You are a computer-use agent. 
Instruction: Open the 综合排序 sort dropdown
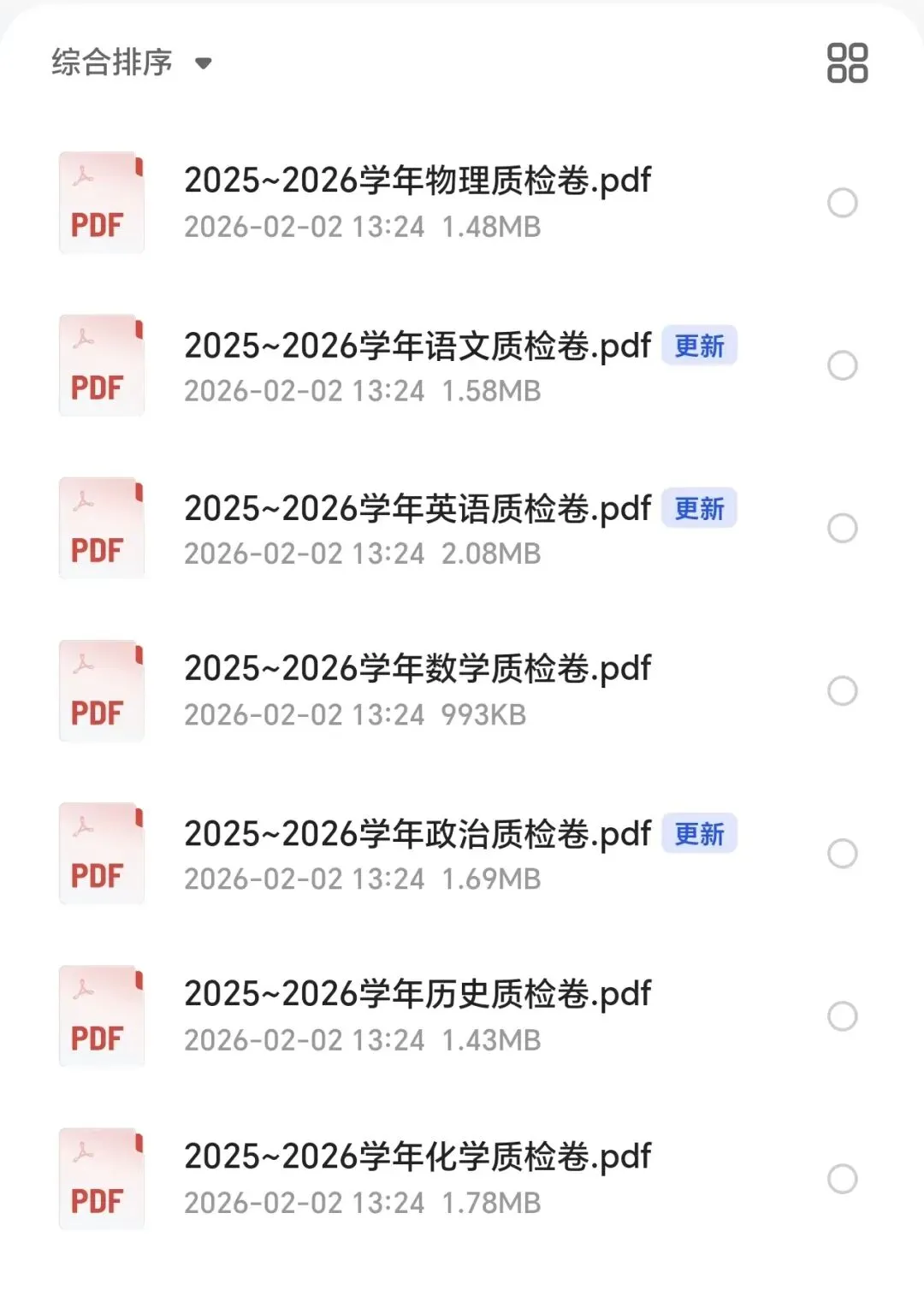[131, 62]
